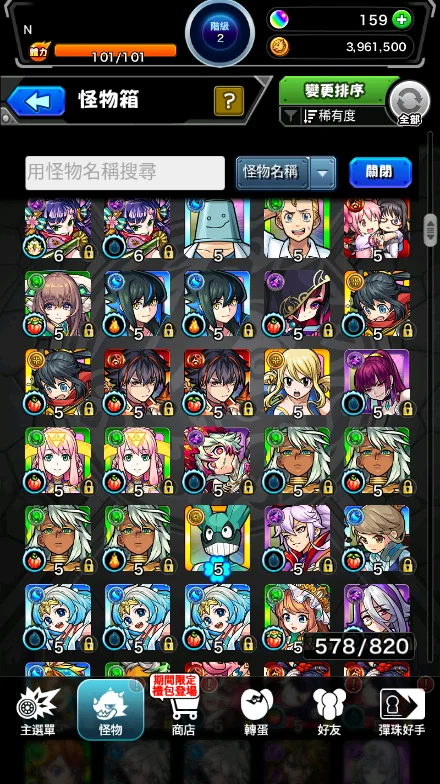Focus the monster name search field

point(125,172)
